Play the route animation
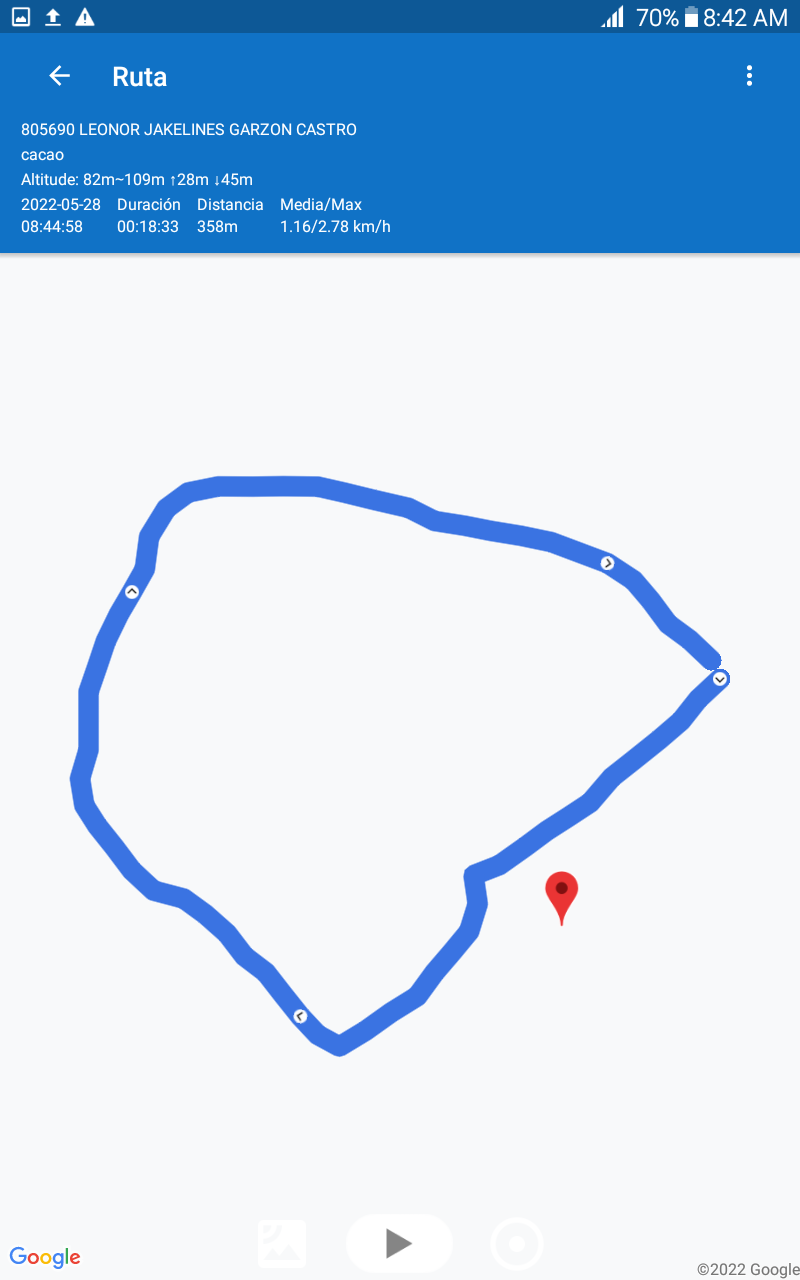 coord(399,1243)
